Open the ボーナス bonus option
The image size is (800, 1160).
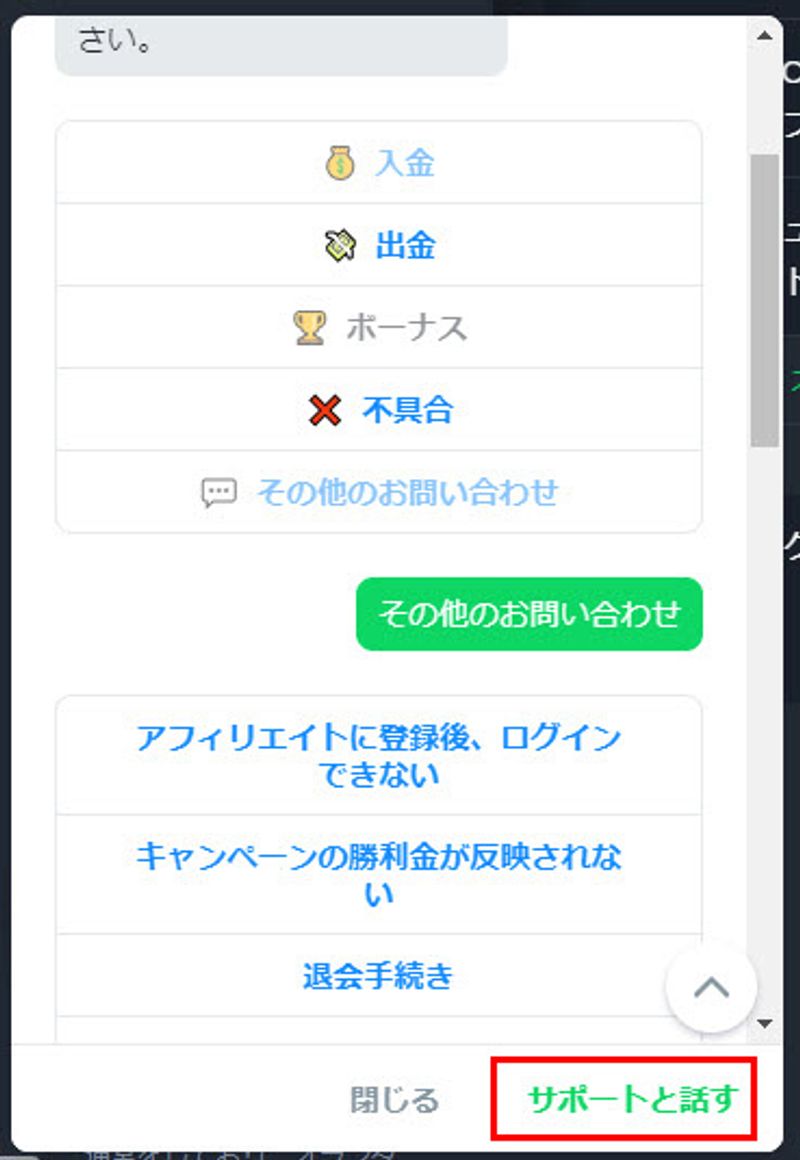tap(380, 327)
